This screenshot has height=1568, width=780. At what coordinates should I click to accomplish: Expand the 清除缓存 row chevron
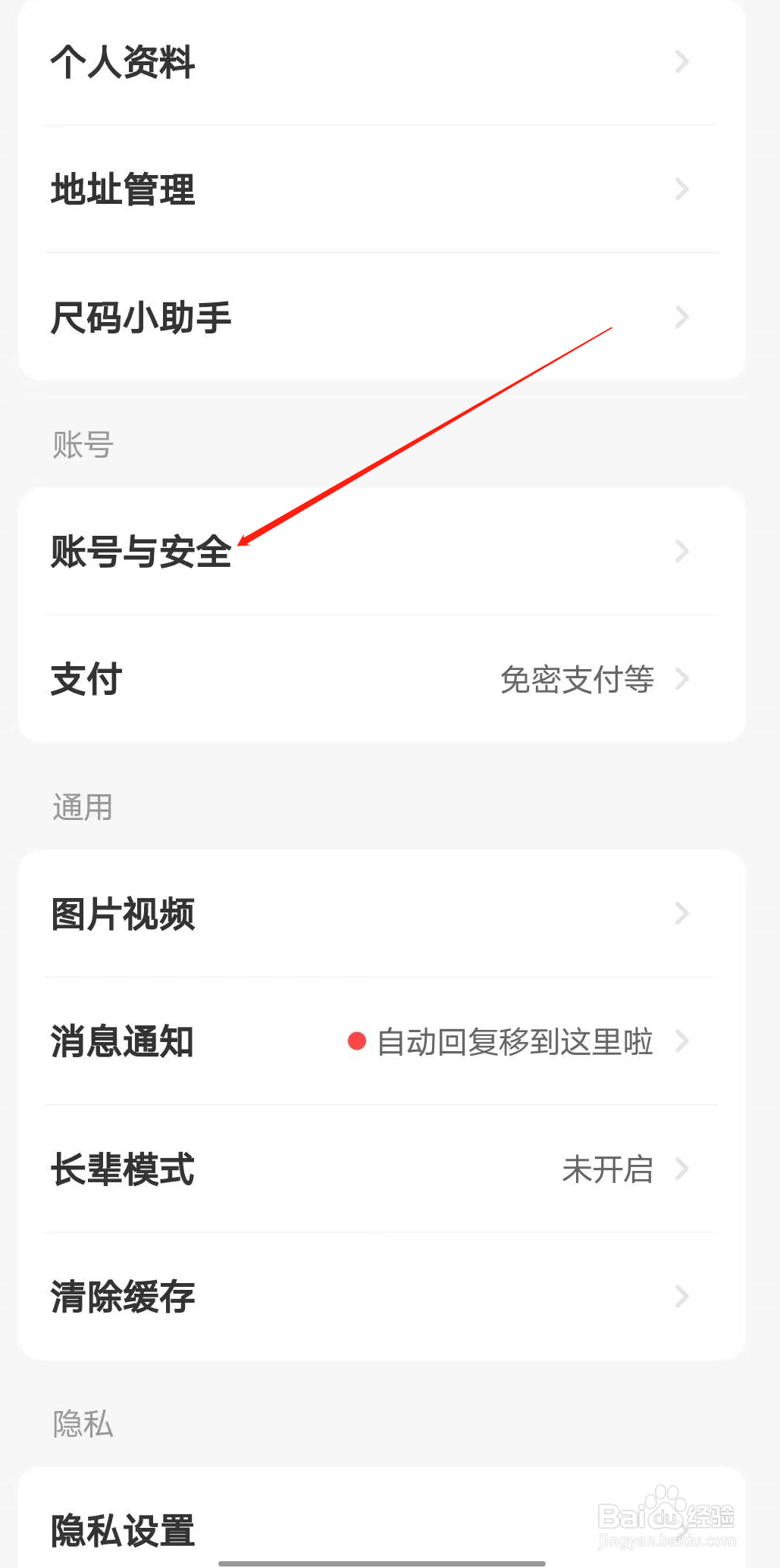point(681,1296)
